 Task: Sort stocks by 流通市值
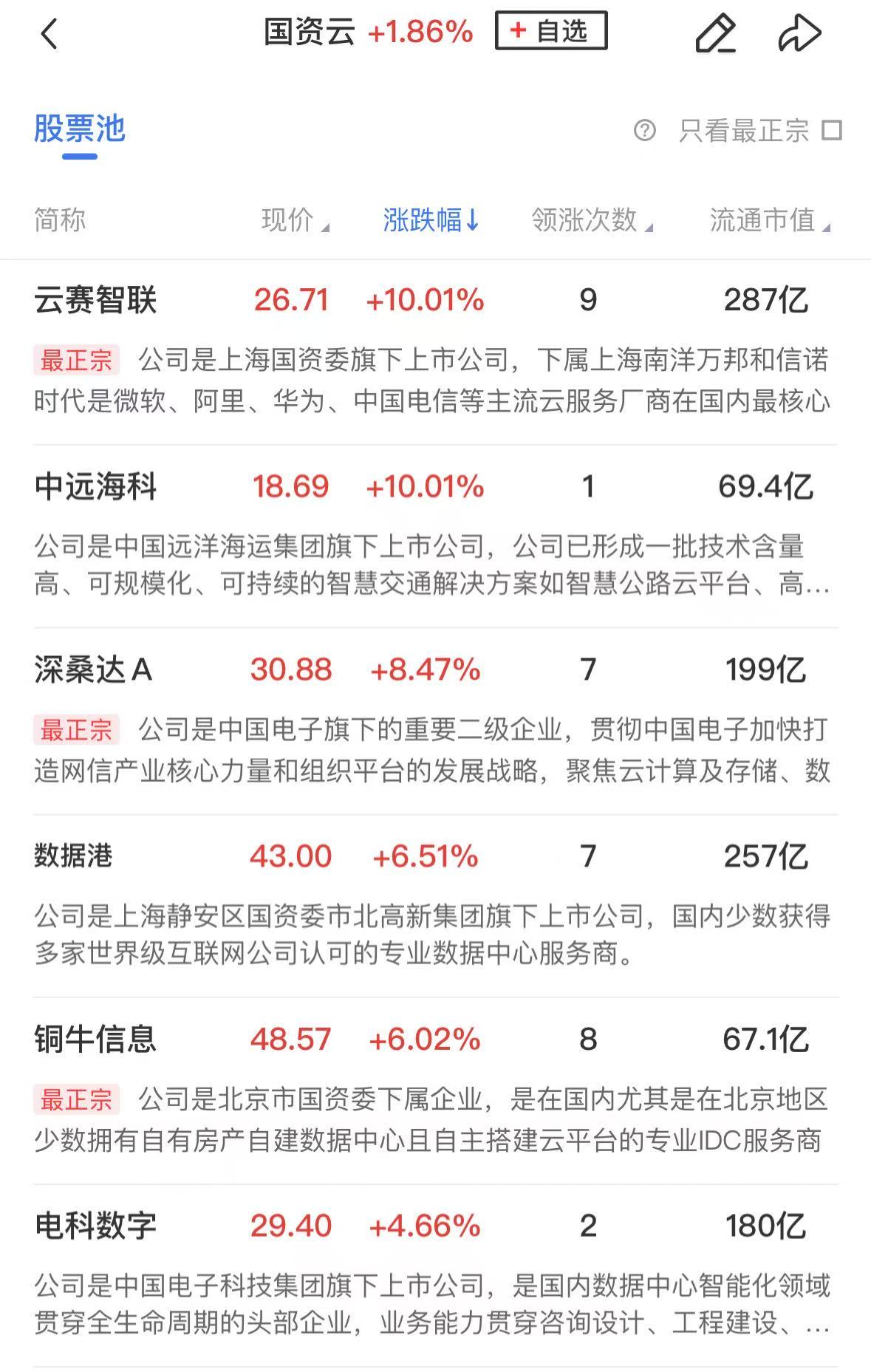pos(768,220)
